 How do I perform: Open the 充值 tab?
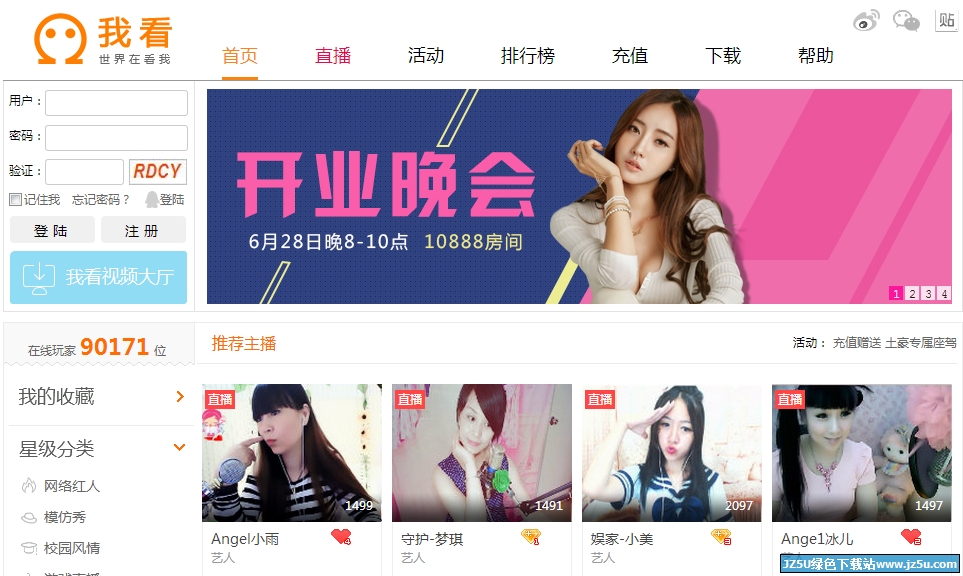coord(630,56)
